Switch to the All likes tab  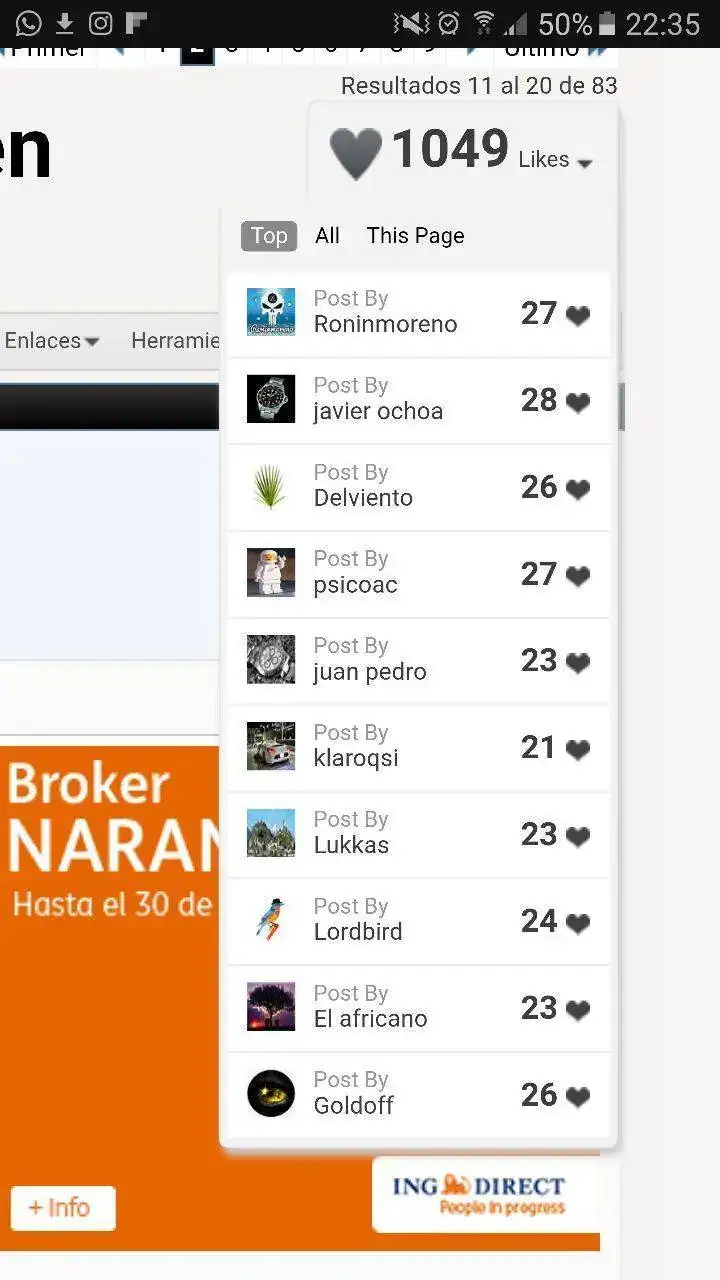[x=327, y=236]
